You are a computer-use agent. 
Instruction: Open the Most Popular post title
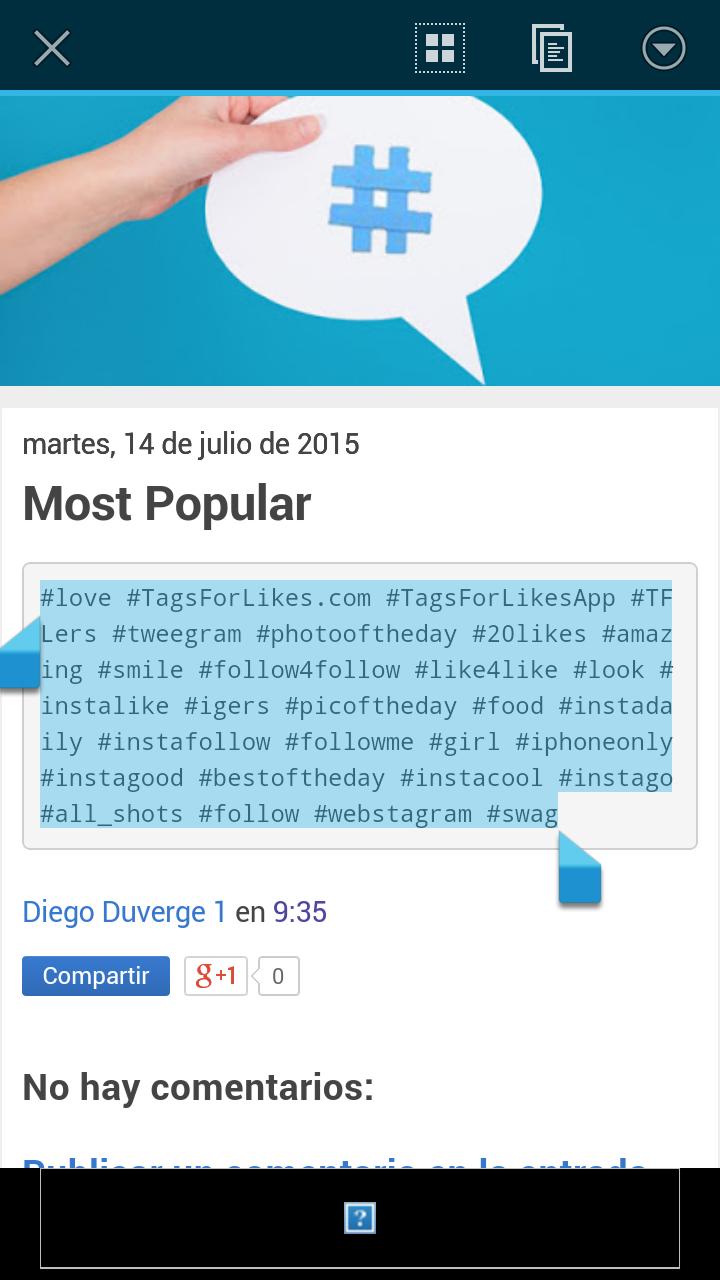tap(167, 504)
